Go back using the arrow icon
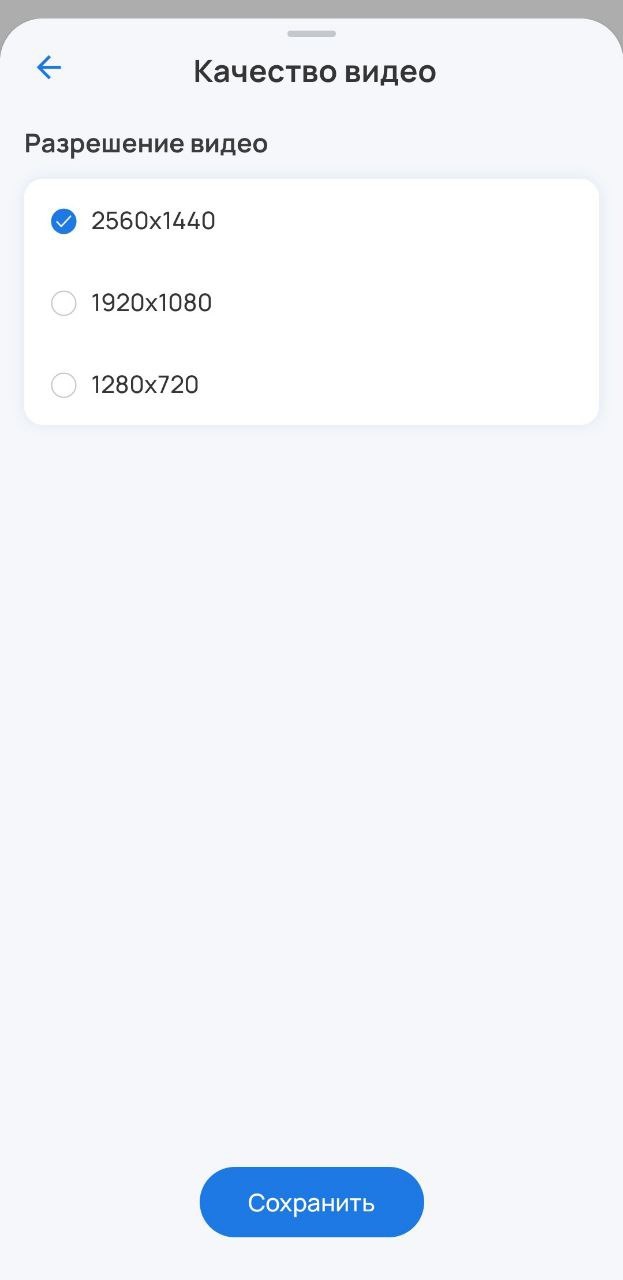The height and width of the screenshot is (1280, 623). click(48, 68)
